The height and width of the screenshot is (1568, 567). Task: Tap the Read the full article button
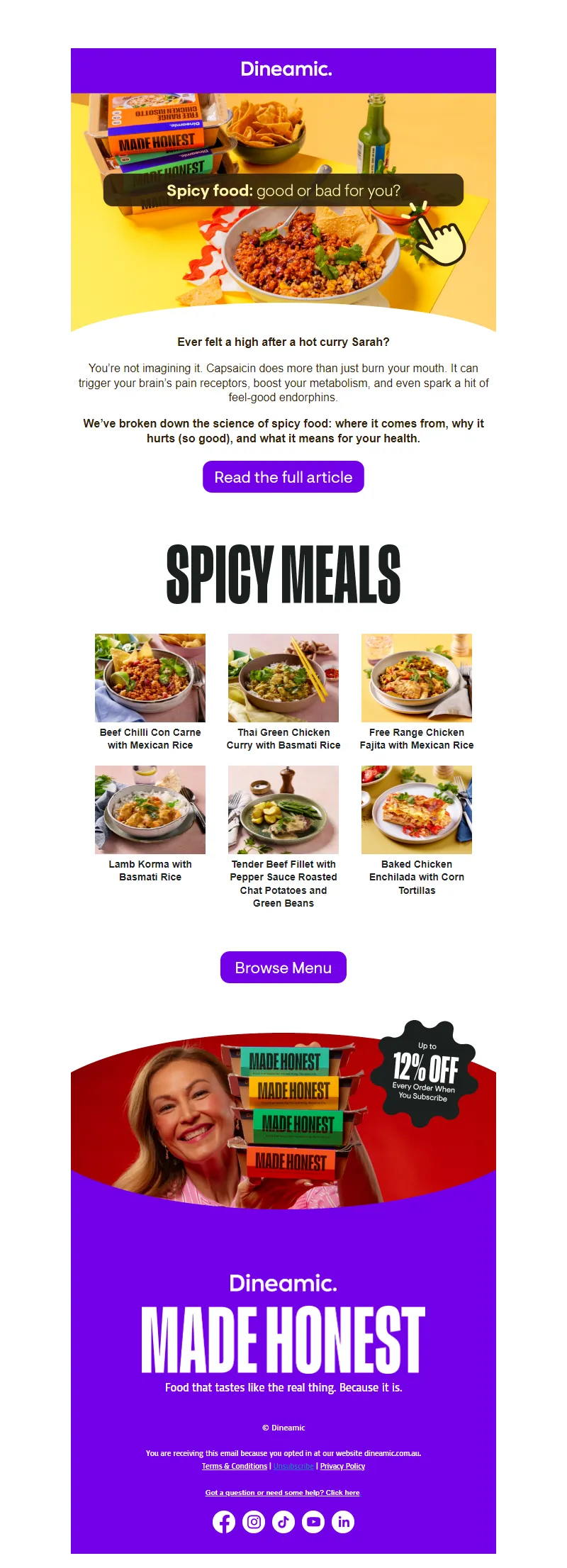[x=283, y=477]
